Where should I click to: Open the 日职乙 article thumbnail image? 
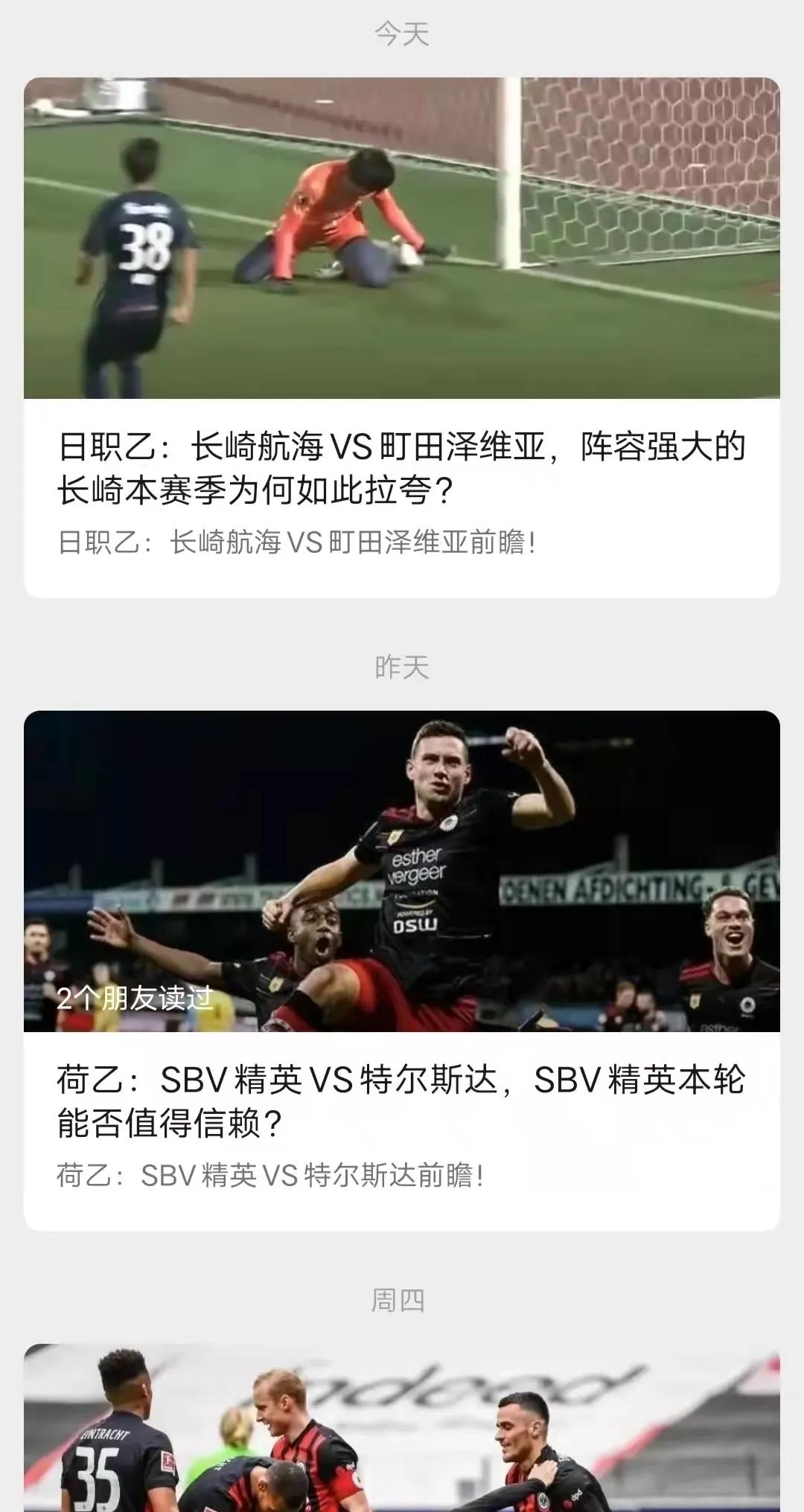click(x=402, y=238)
